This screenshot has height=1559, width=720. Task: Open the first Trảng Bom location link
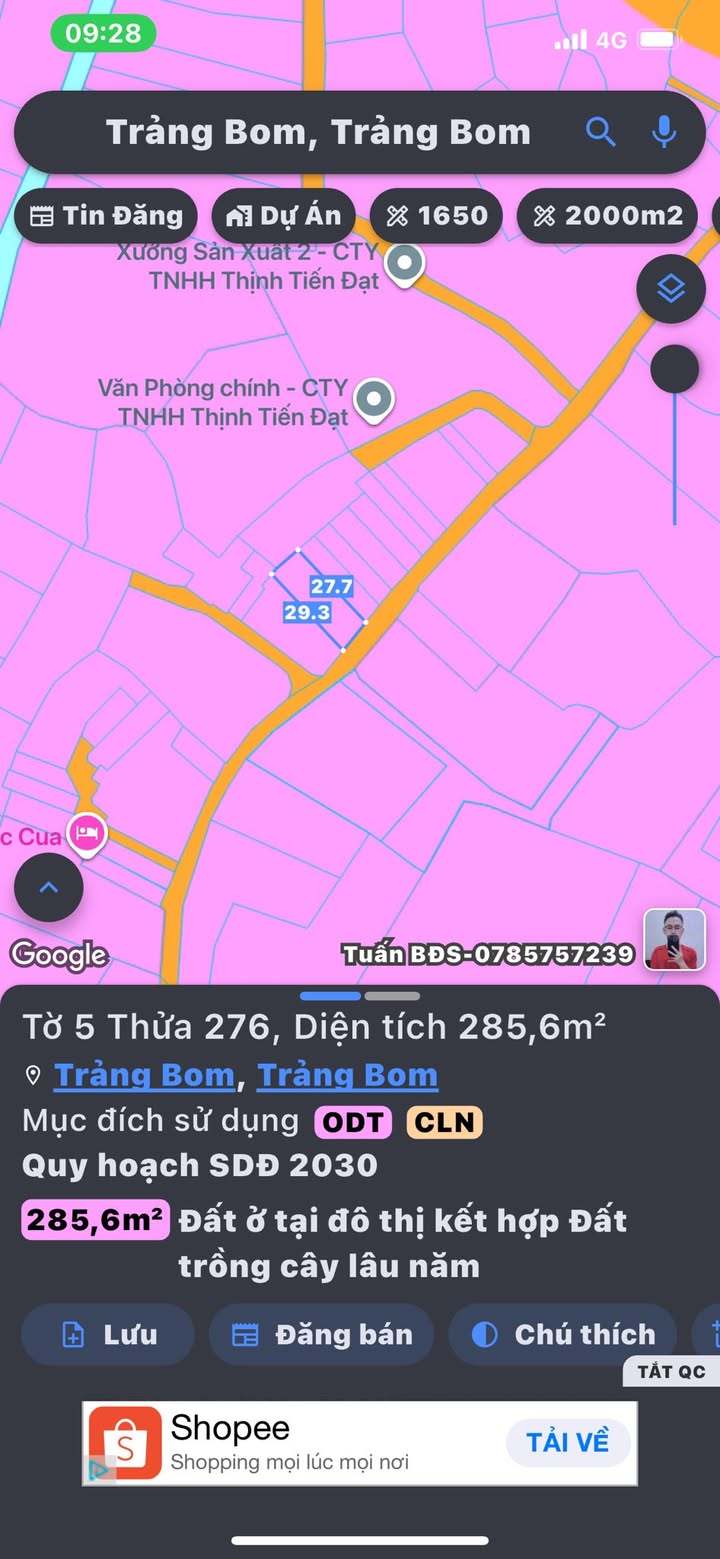tap(144, 1075)
